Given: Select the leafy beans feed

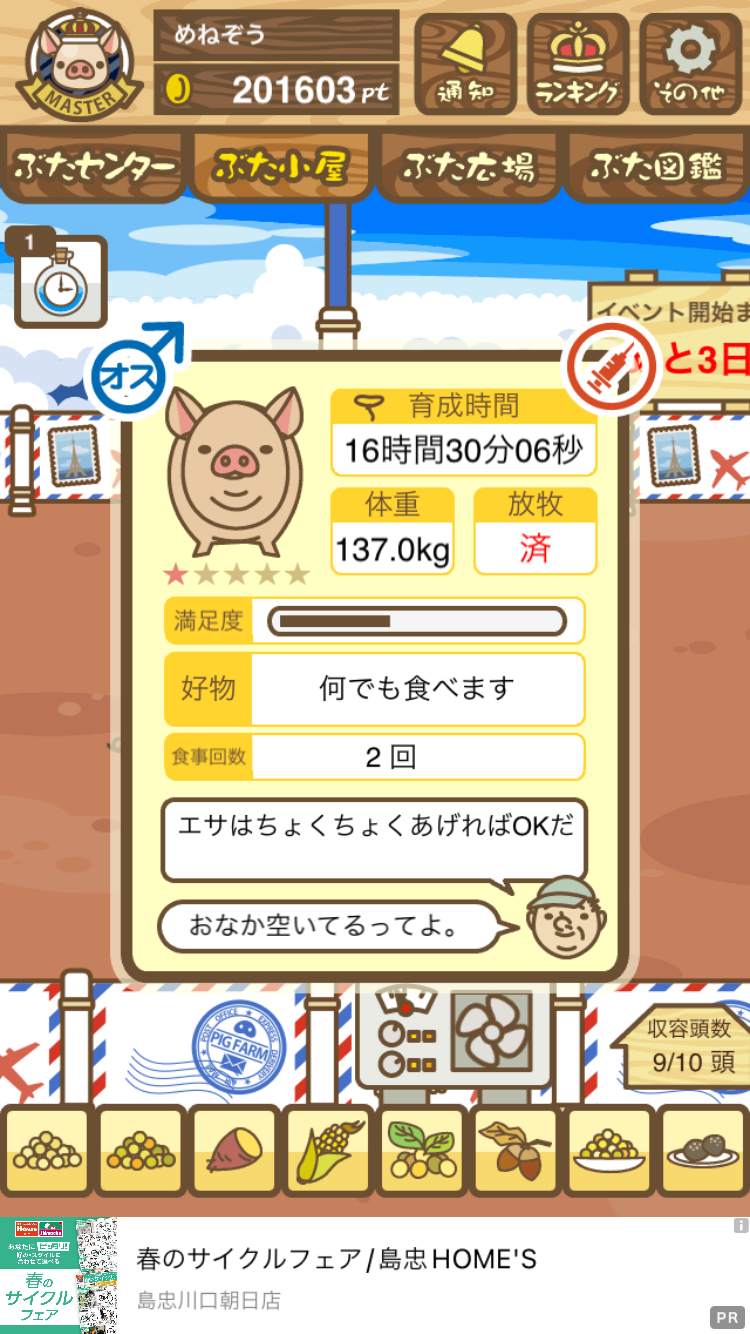Looking at the screenshot, I should click(x=421, y=1152).
